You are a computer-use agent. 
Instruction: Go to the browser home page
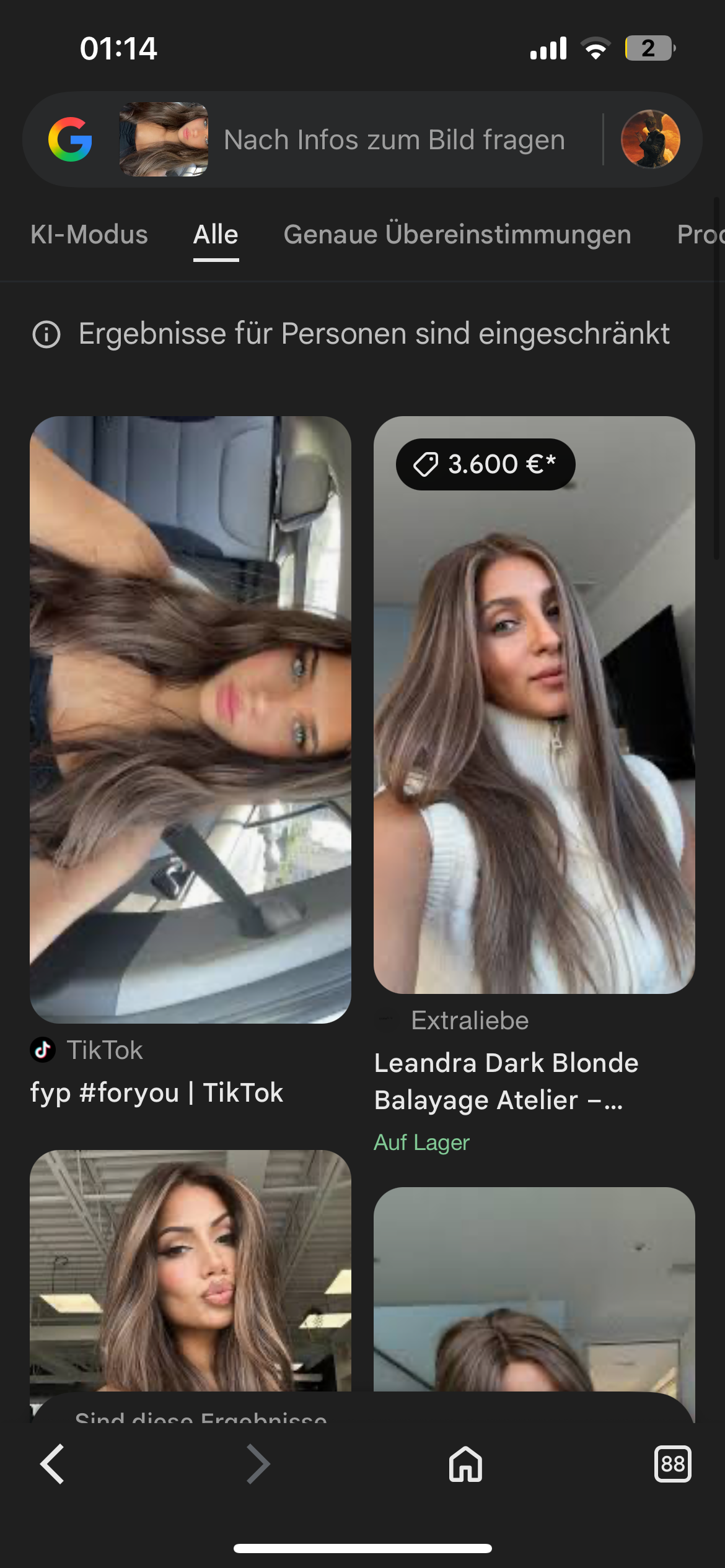465,1464
